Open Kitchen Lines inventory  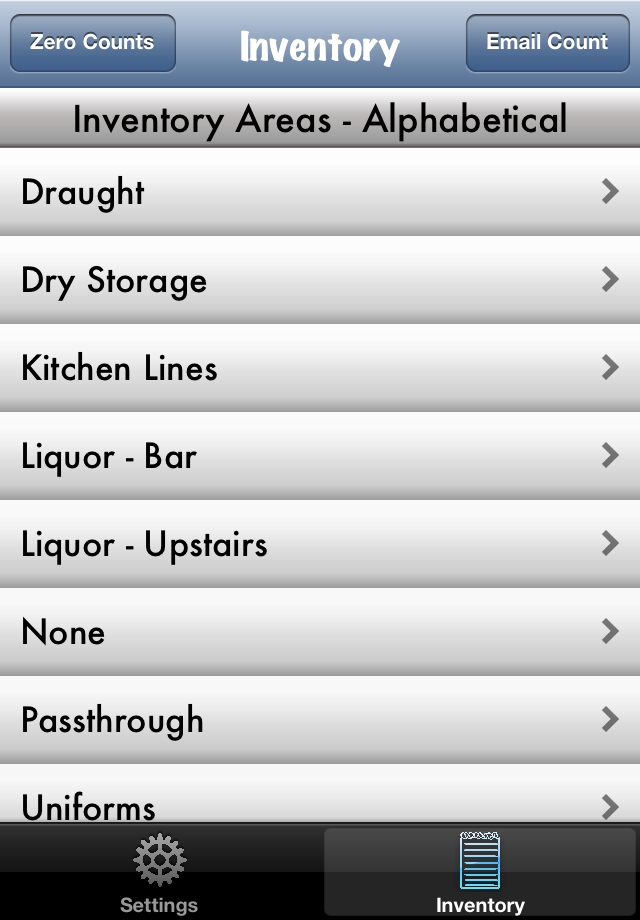(x=320, y=368)
